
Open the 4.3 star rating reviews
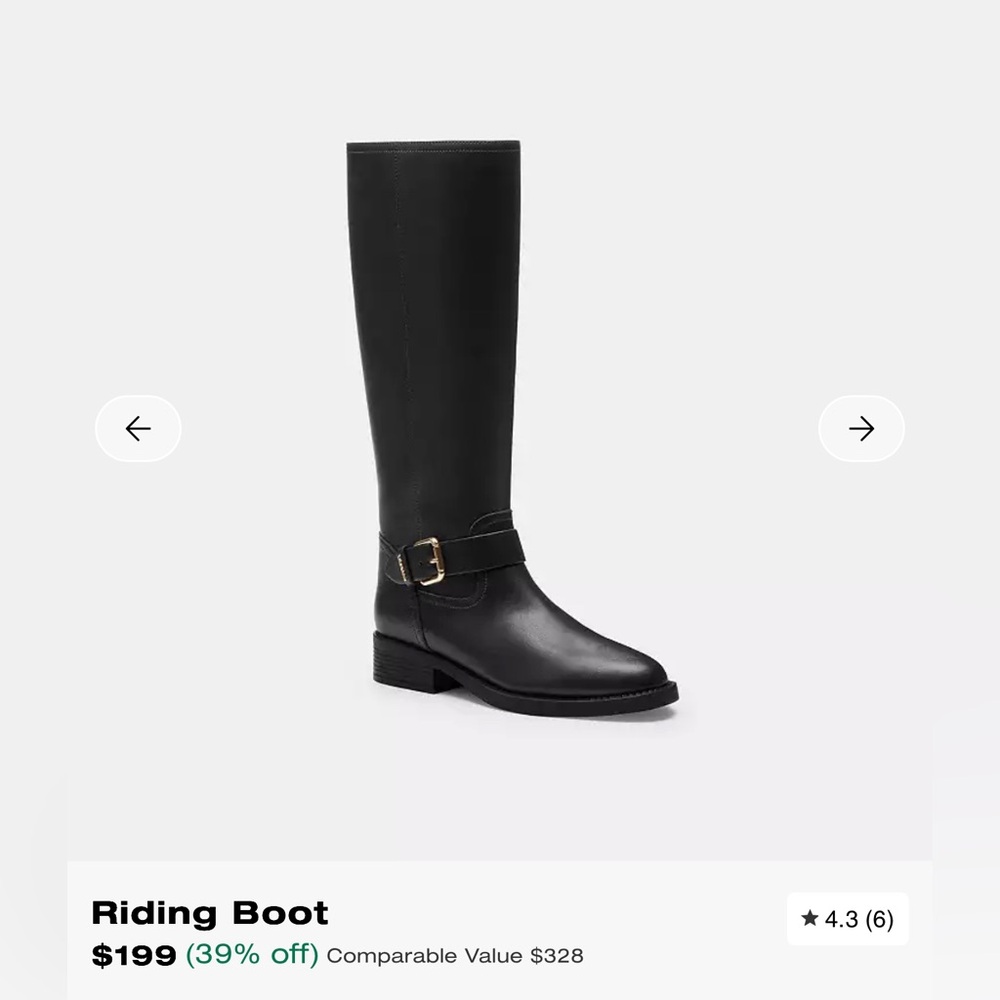[x=848, y=919]
